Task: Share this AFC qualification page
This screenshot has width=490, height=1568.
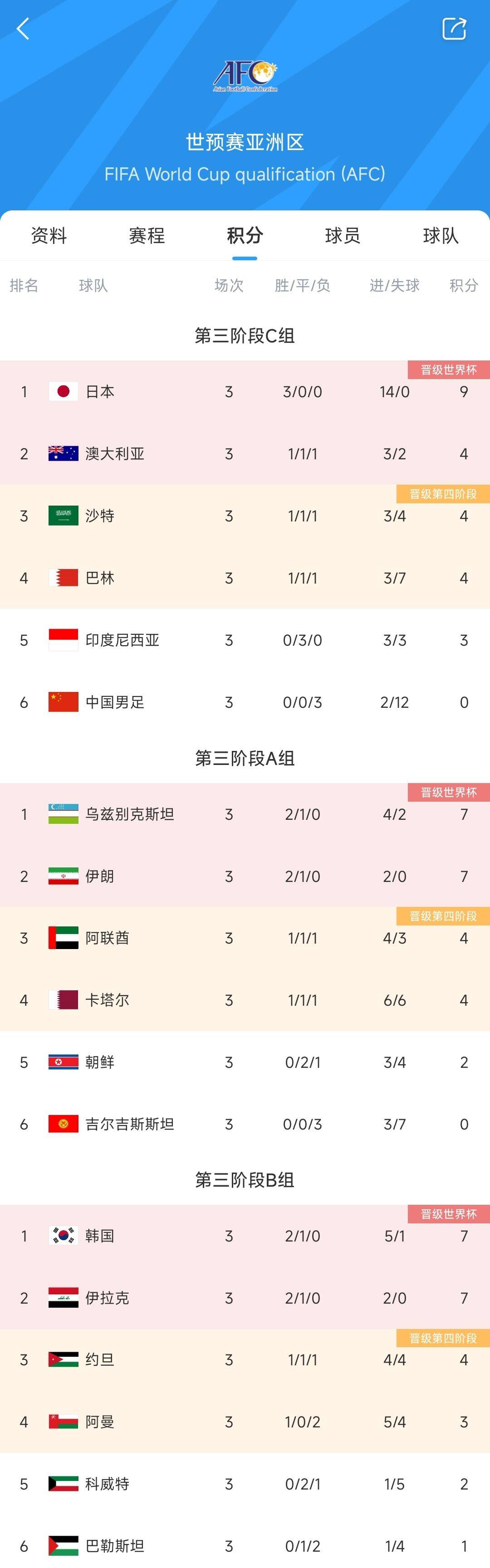Action: coord(454,29)
